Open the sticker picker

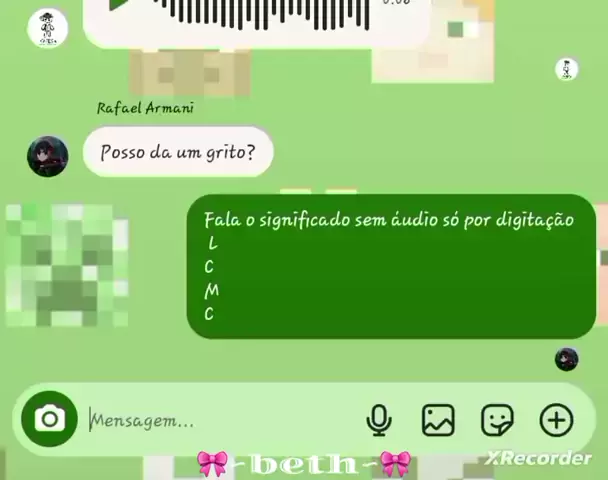coord(497,420)
